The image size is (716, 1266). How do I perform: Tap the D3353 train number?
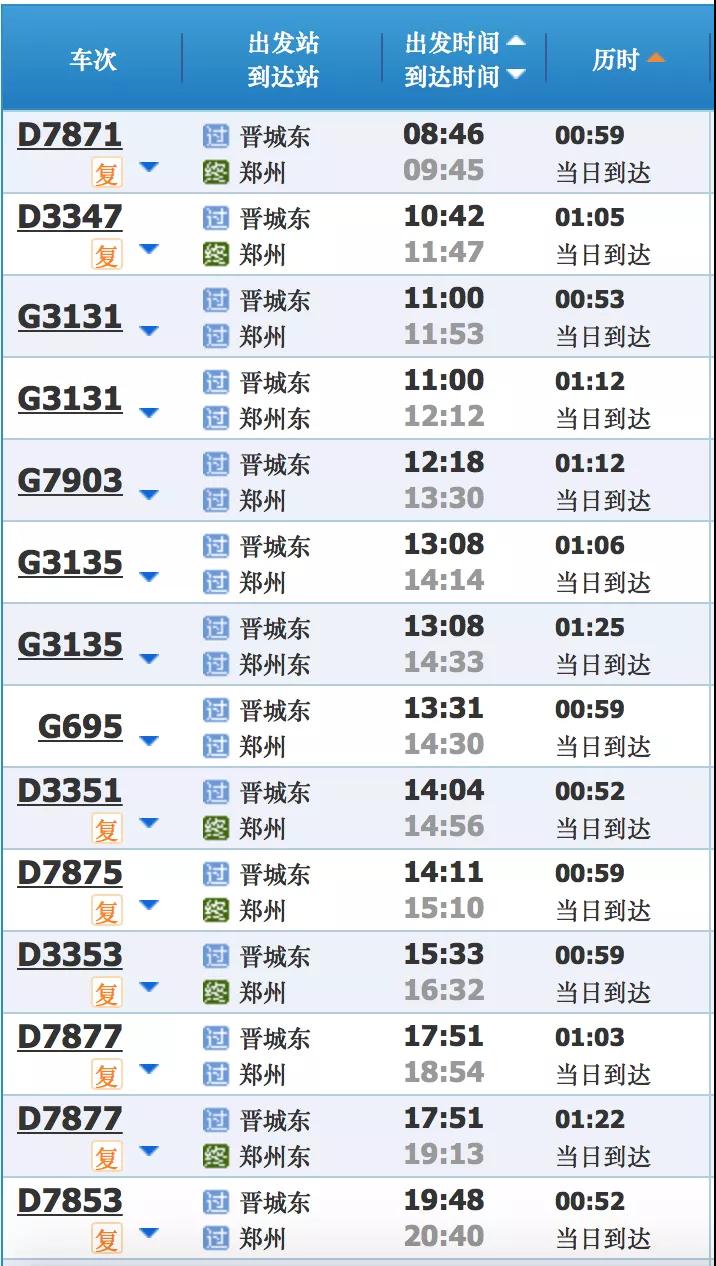[x=70, y=955]
